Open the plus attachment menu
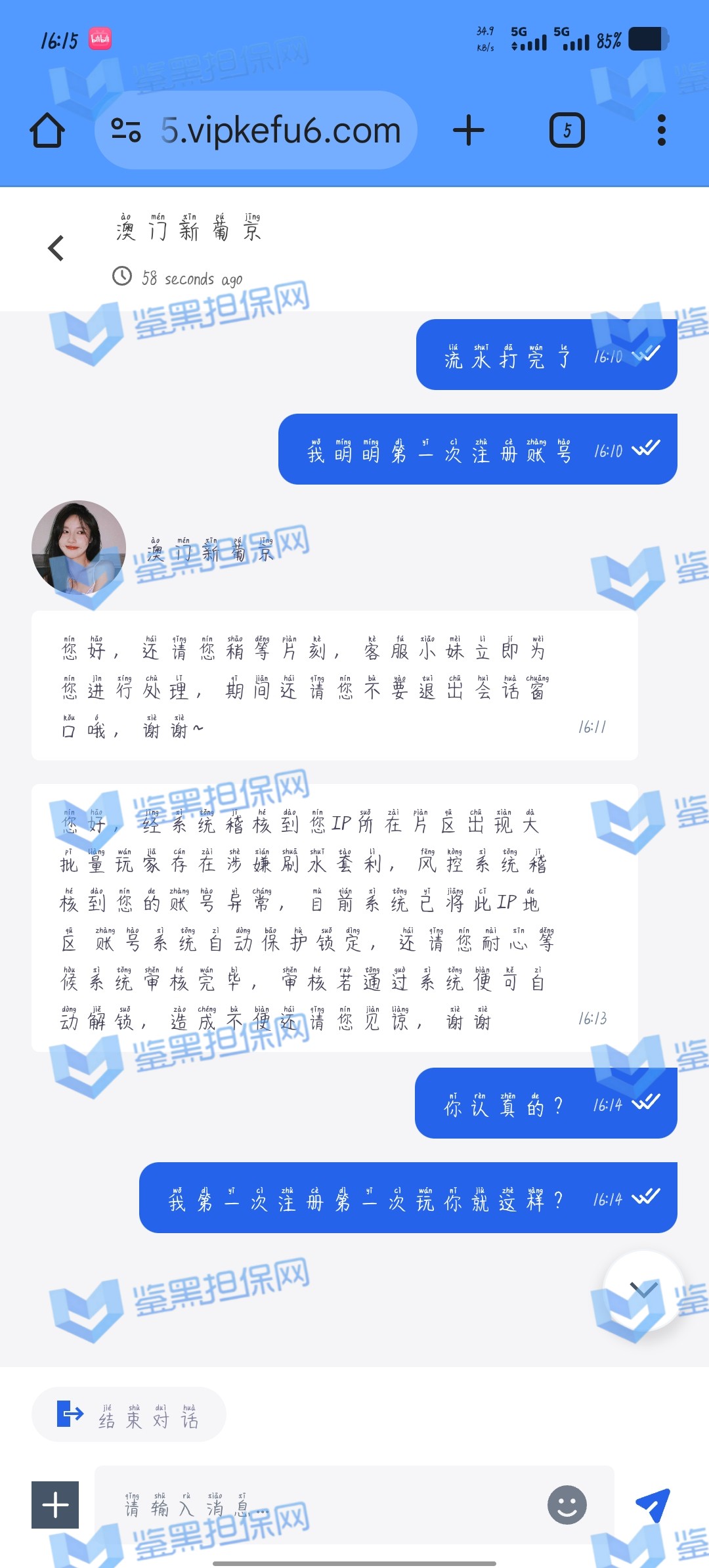 click(x=55, y=1504)
